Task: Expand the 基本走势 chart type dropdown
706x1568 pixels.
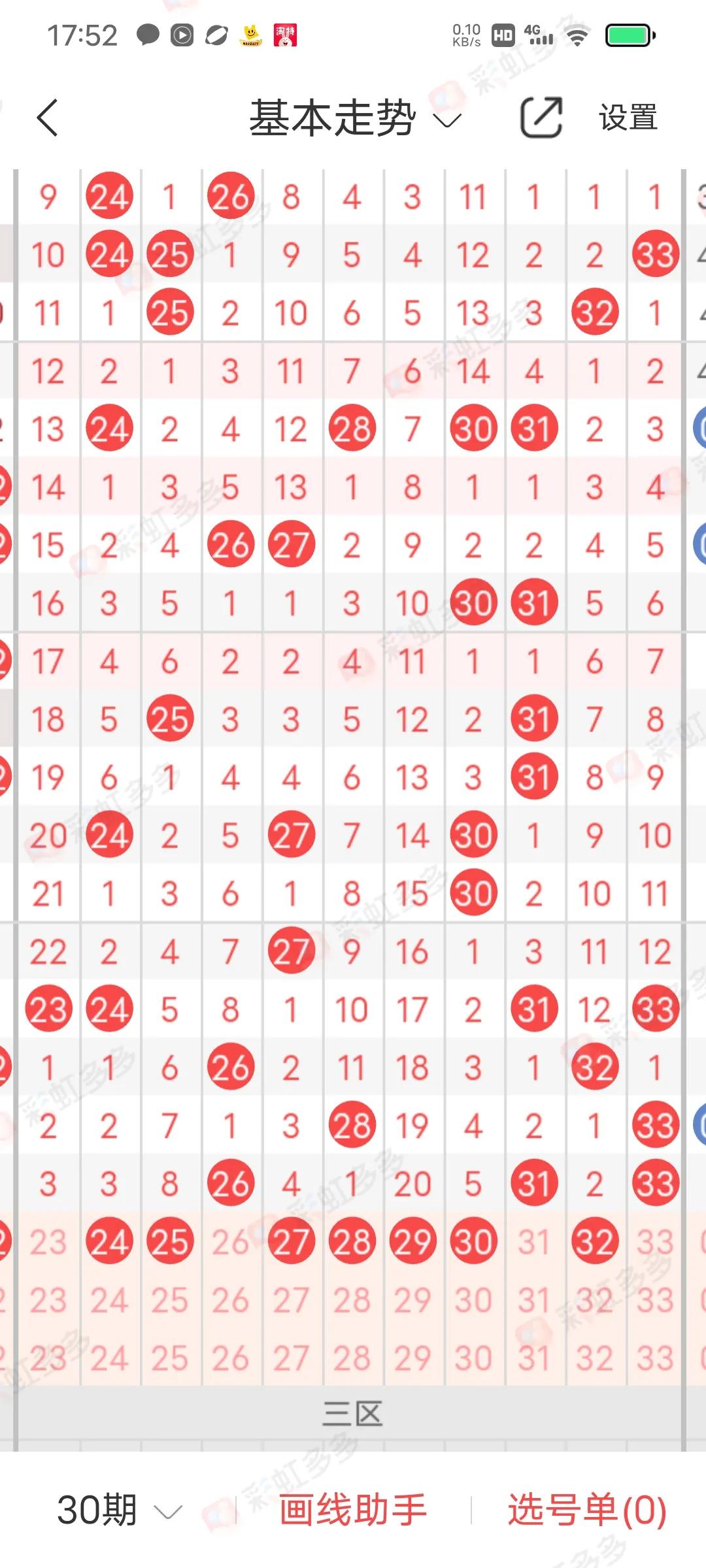Action: (356, 118)
